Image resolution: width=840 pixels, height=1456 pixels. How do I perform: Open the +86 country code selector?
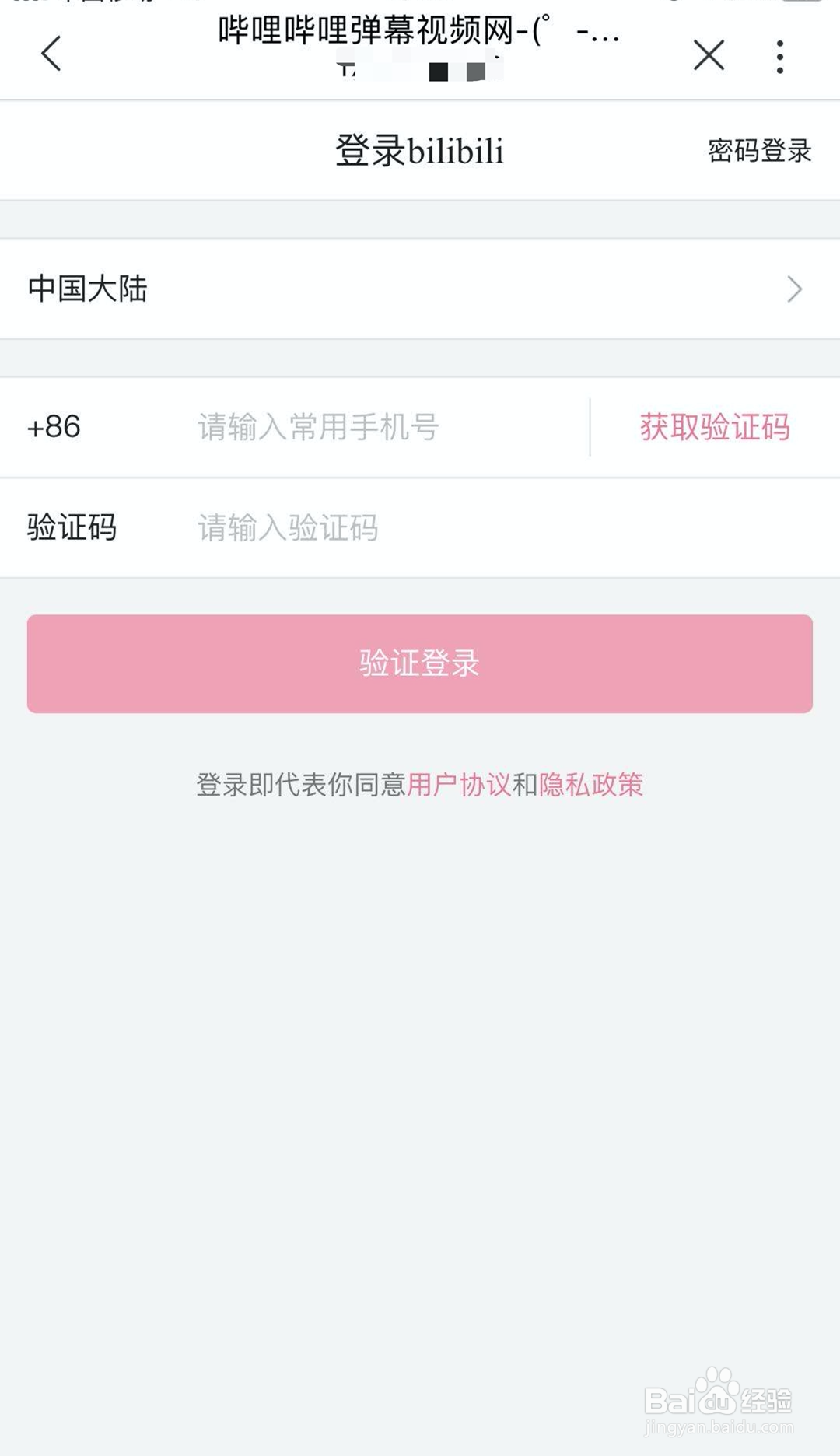[54, 428]
